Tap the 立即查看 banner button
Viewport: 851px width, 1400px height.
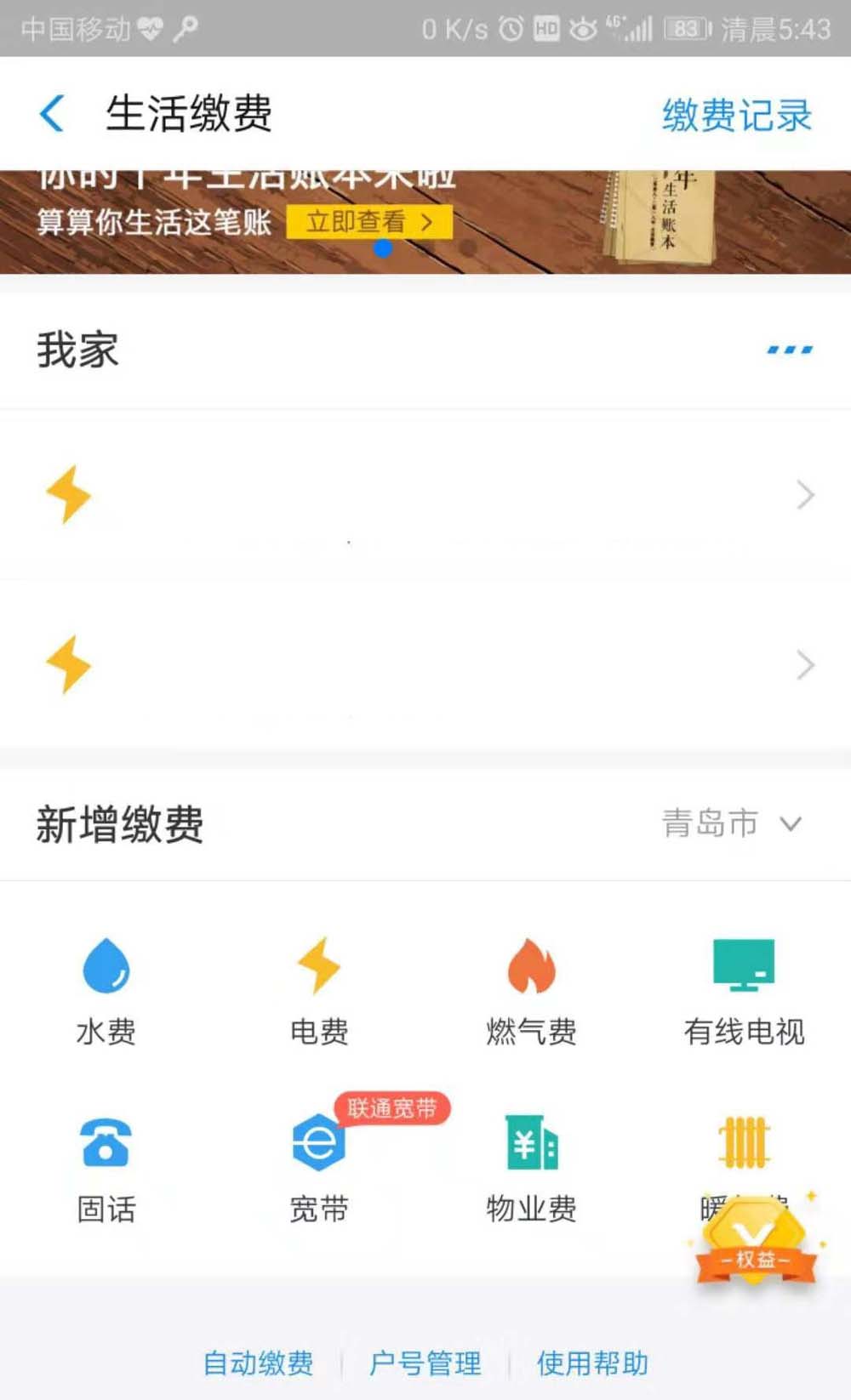(368, 223)
